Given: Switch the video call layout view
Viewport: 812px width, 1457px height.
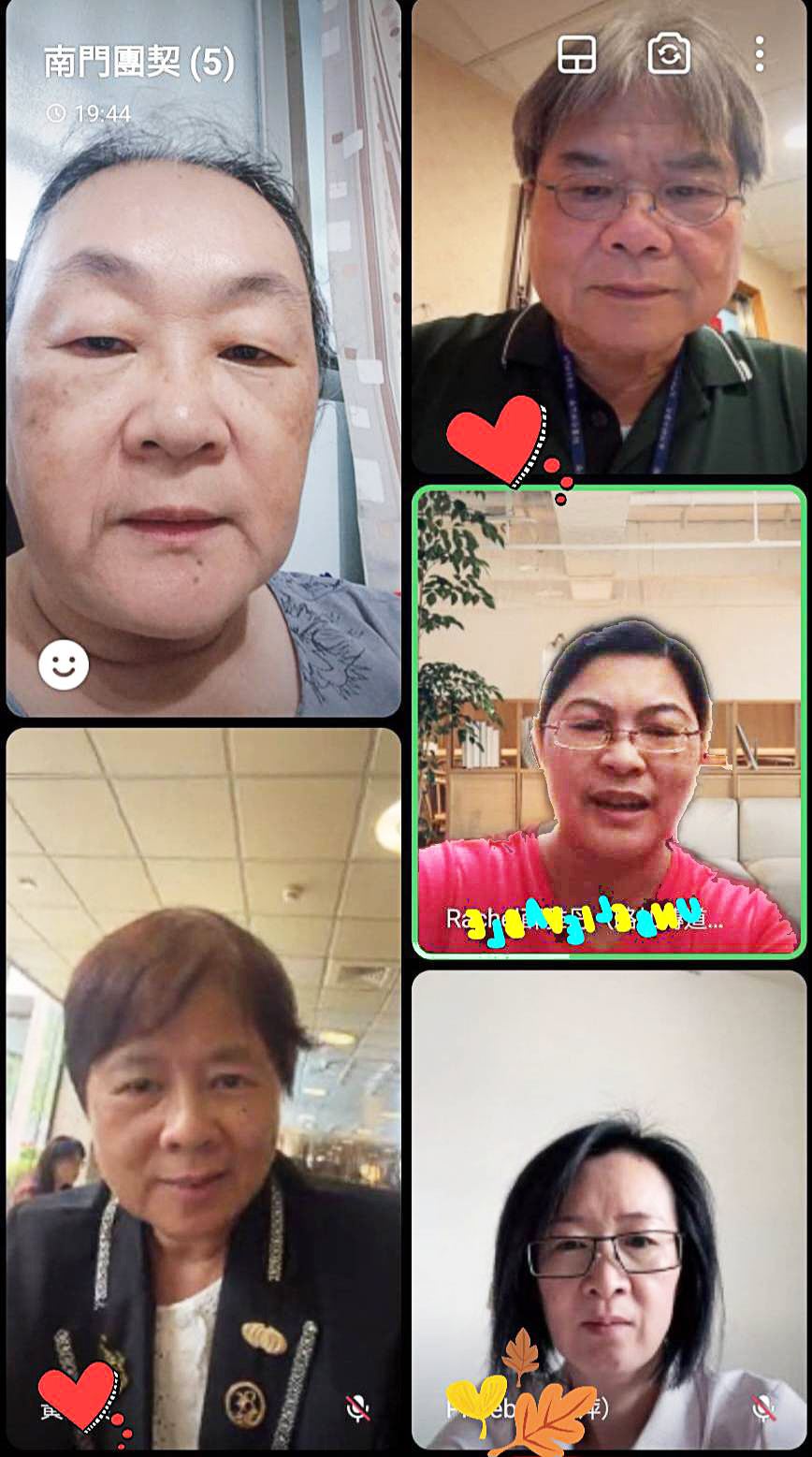Looking at the screenshot, I should [x=576, y=54].
